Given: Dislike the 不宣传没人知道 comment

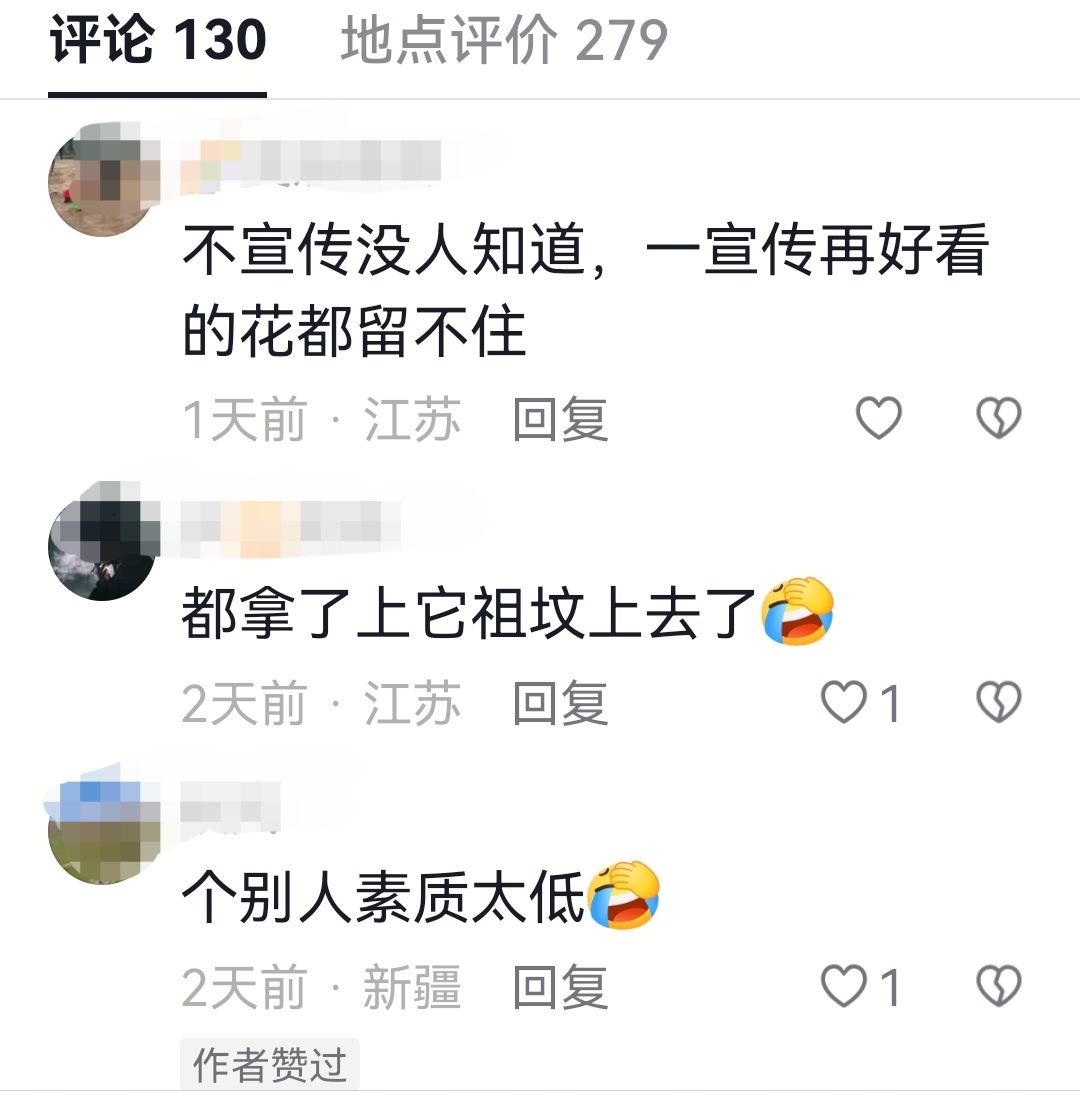Looking at the screenshot, I should click(998, 418).
